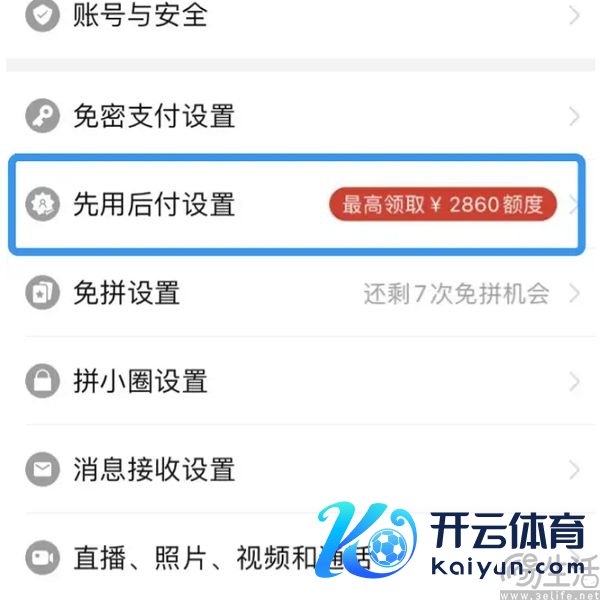Open 消息接收设置

[x=154, y=469]
